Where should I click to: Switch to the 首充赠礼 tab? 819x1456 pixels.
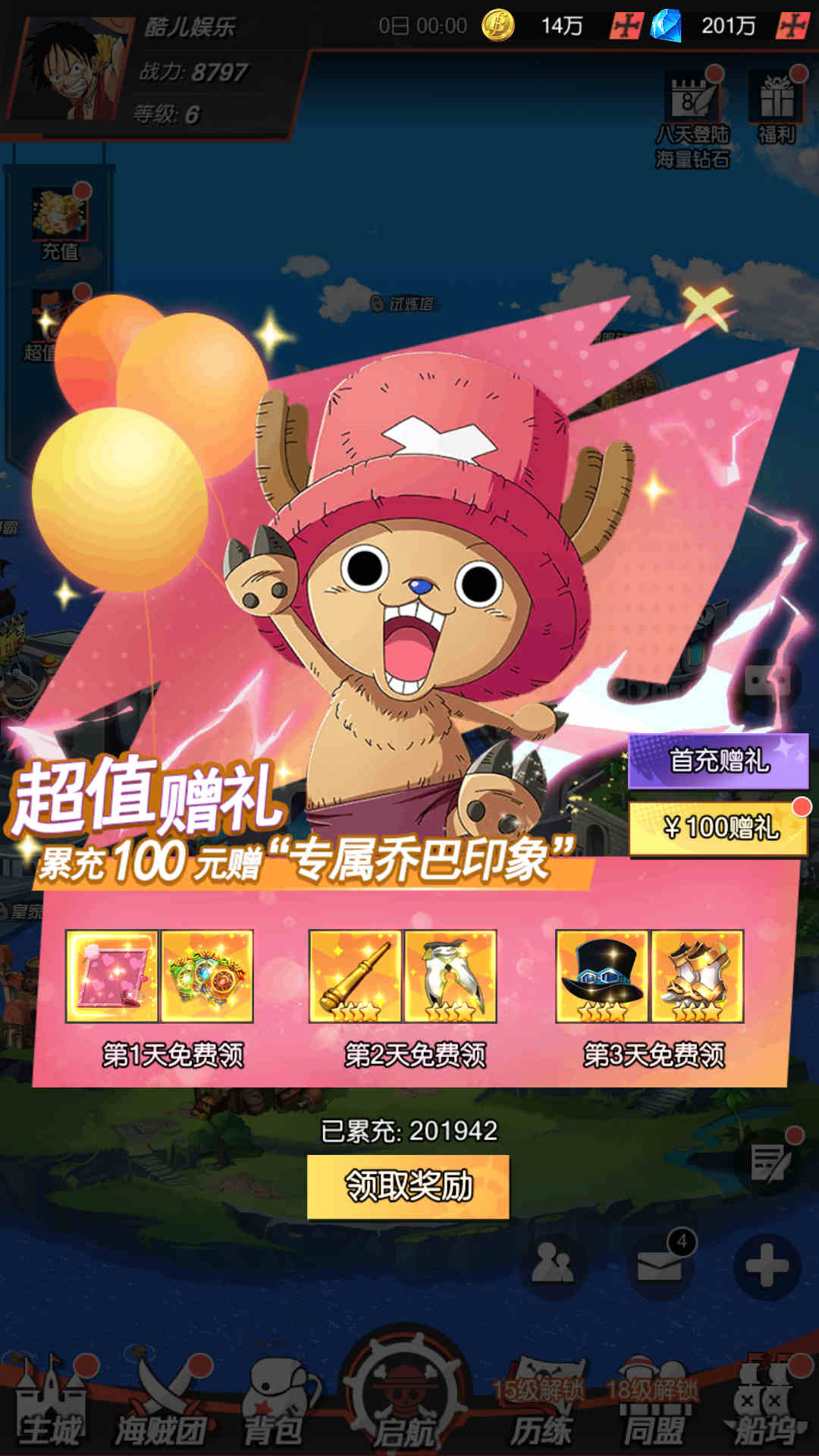click(x=718, y=761)
